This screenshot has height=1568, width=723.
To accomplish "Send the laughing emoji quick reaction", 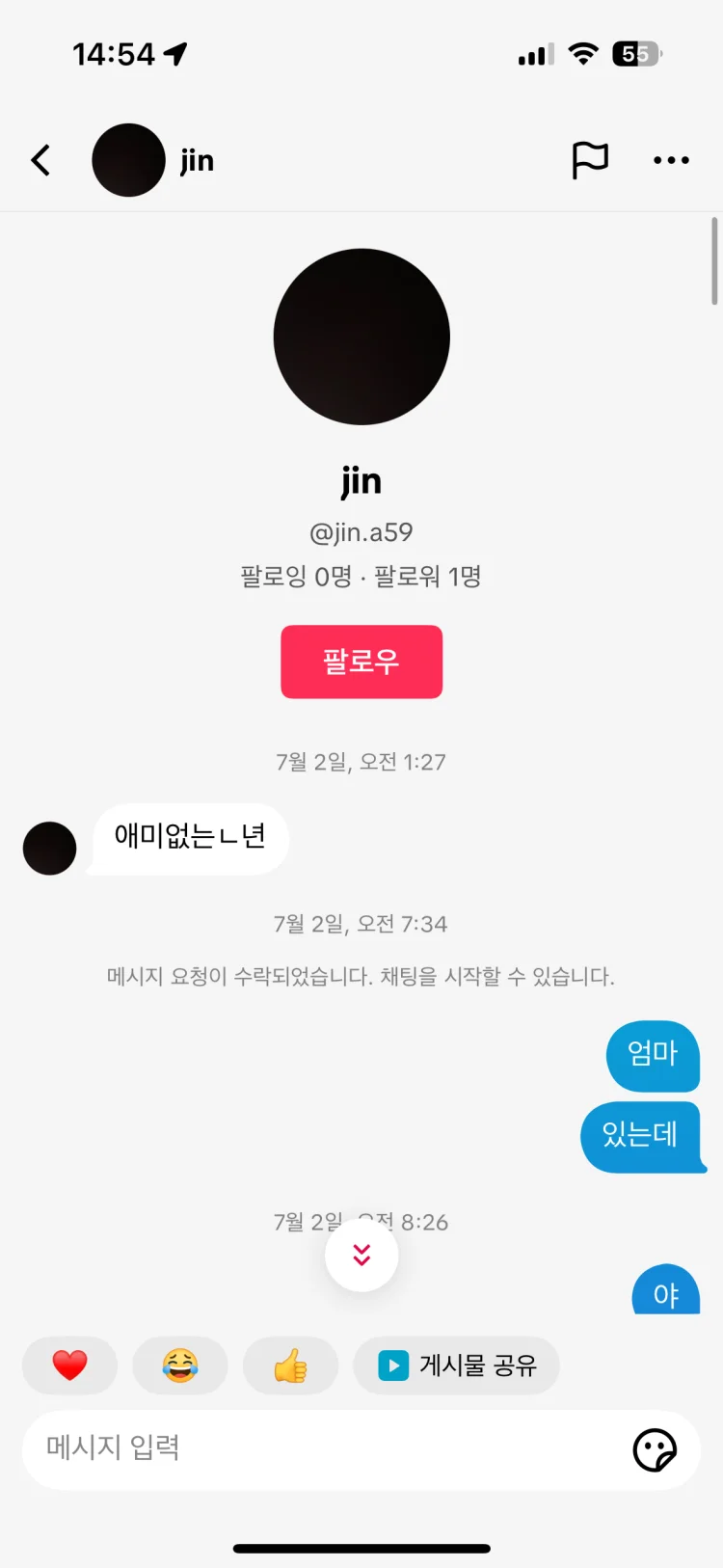I will tap(180, 1365).
